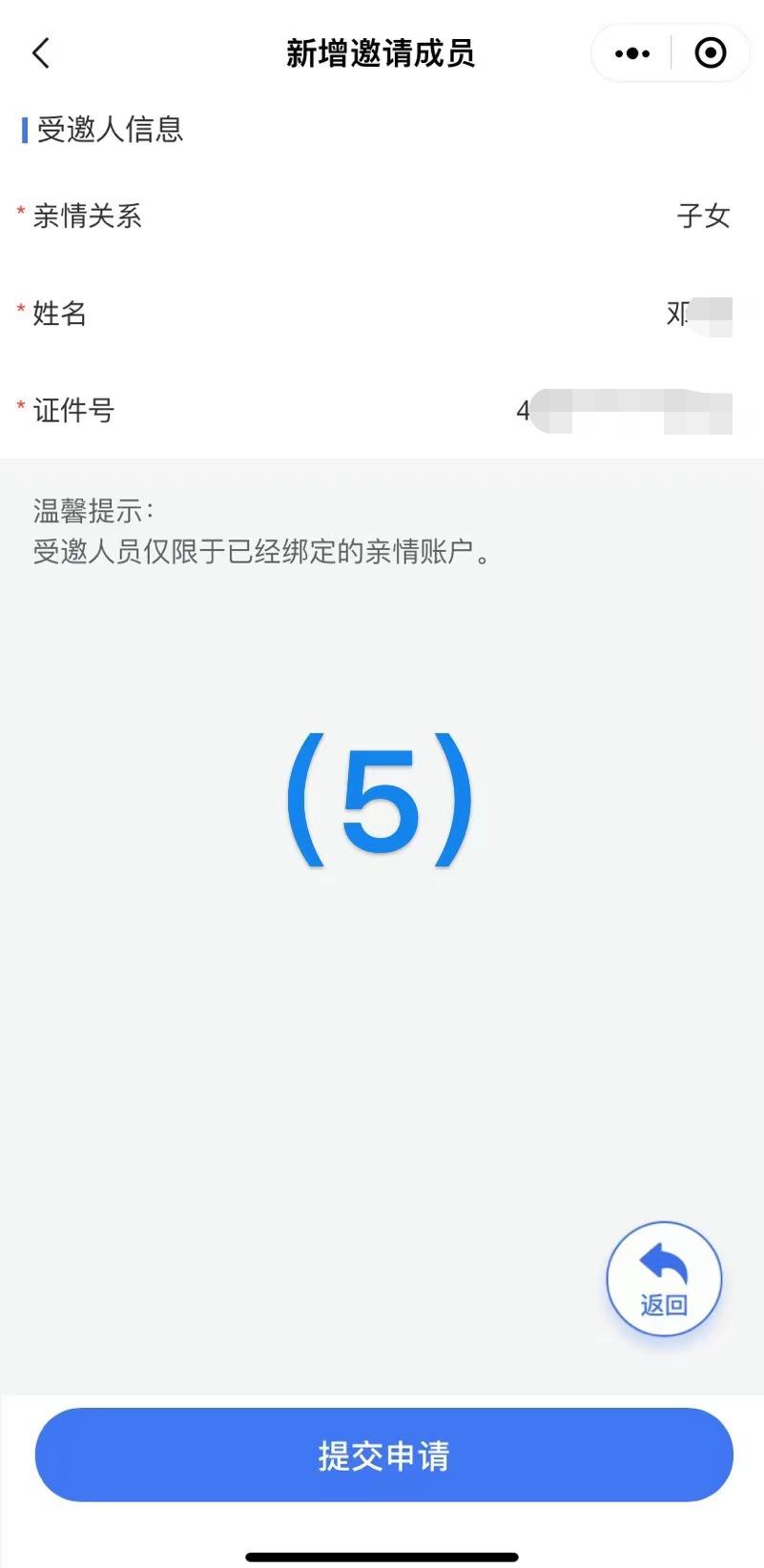Select the 新增邀请成员 page title
The width and height of the screenshot is (764, 1568).
(382, 53)
